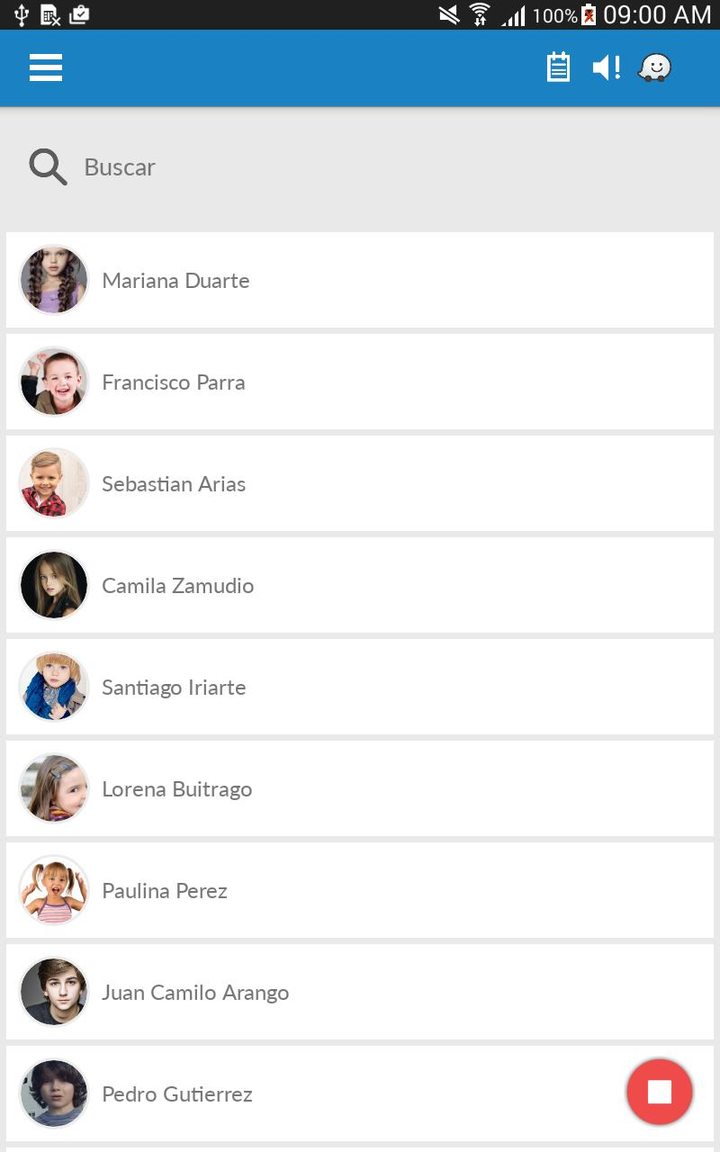Open the clipboard list icon
Image resolution: width=720 pixels, height=1152 pixels.
coord(558,68)
